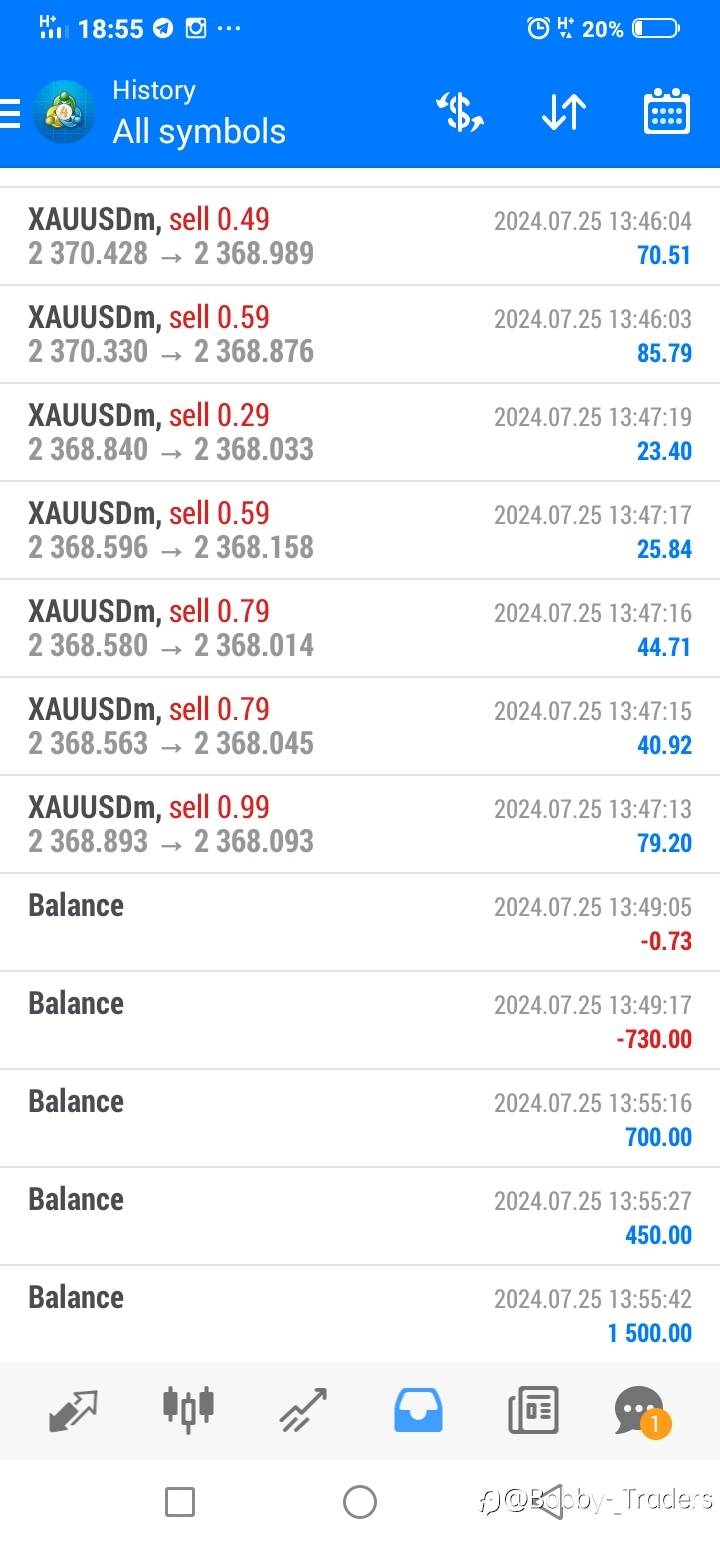This screenshot has height=1544, width=720.
Task: Expand the sell 0.49 trade with profit 70.51
Action: point(360,236)
